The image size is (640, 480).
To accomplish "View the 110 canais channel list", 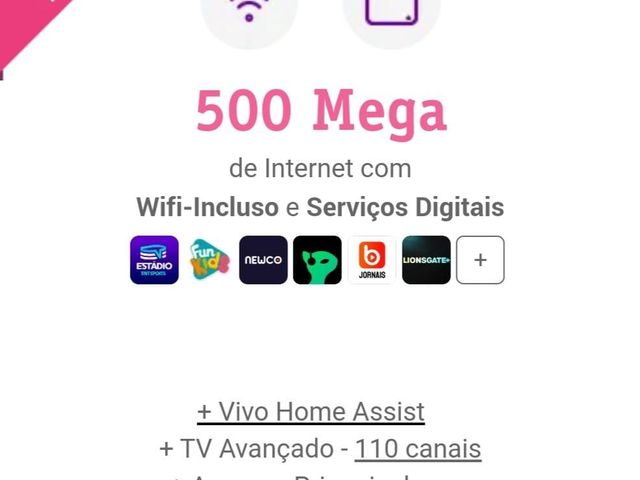I will point(417,449).
